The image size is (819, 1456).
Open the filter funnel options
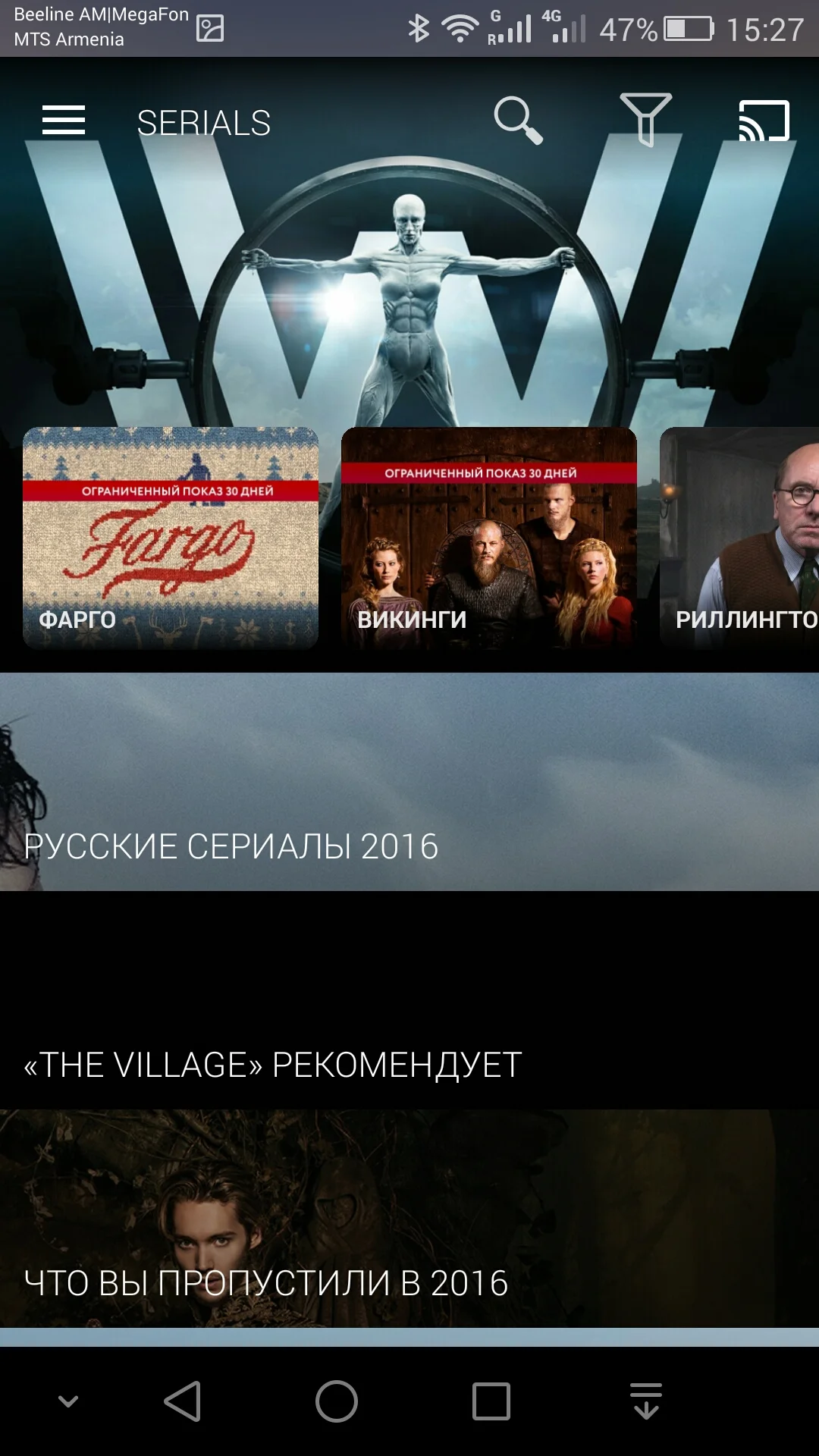coord(645,120)
